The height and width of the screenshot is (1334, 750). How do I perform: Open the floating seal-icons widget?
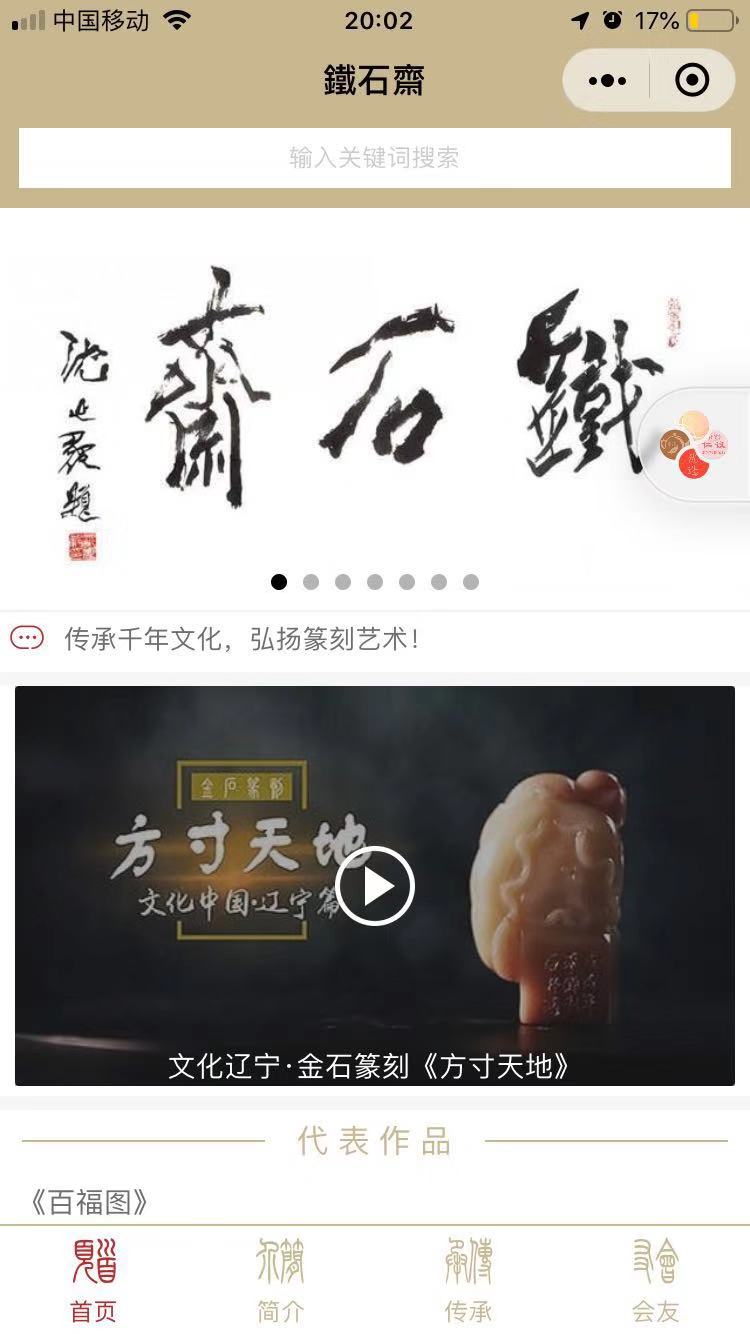click(694, 444)
